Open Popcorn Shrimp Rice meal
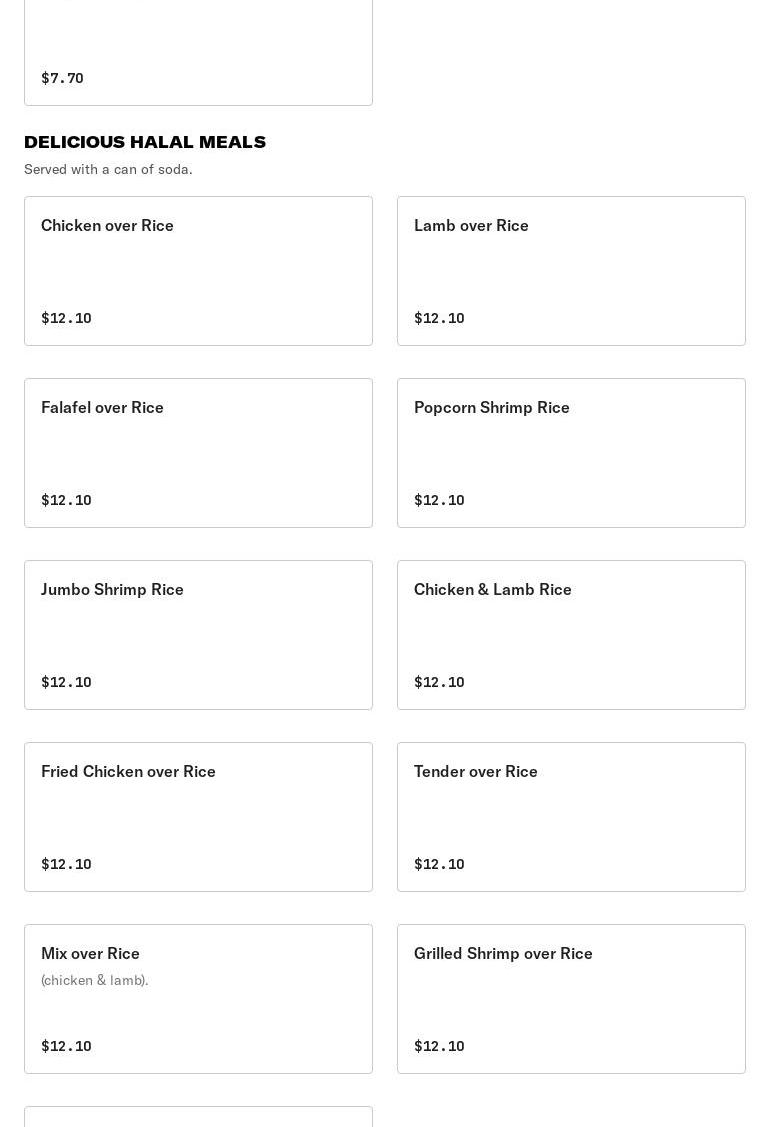This screenshot has width=770, height=1127. tap(571, 452)
